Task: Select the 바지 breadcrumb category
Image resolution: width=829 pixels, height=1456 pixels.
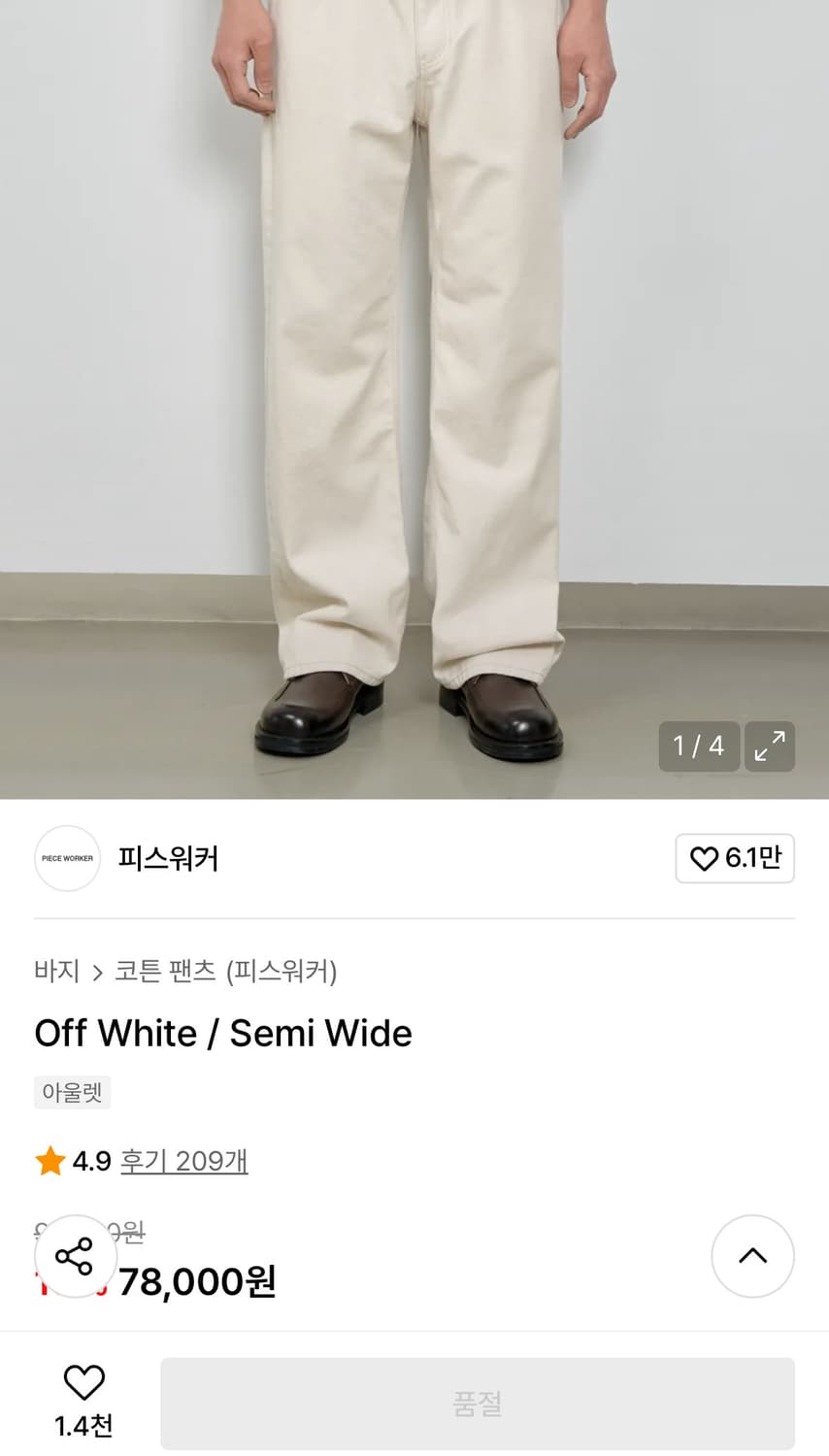Action: (x=55, y=972)
